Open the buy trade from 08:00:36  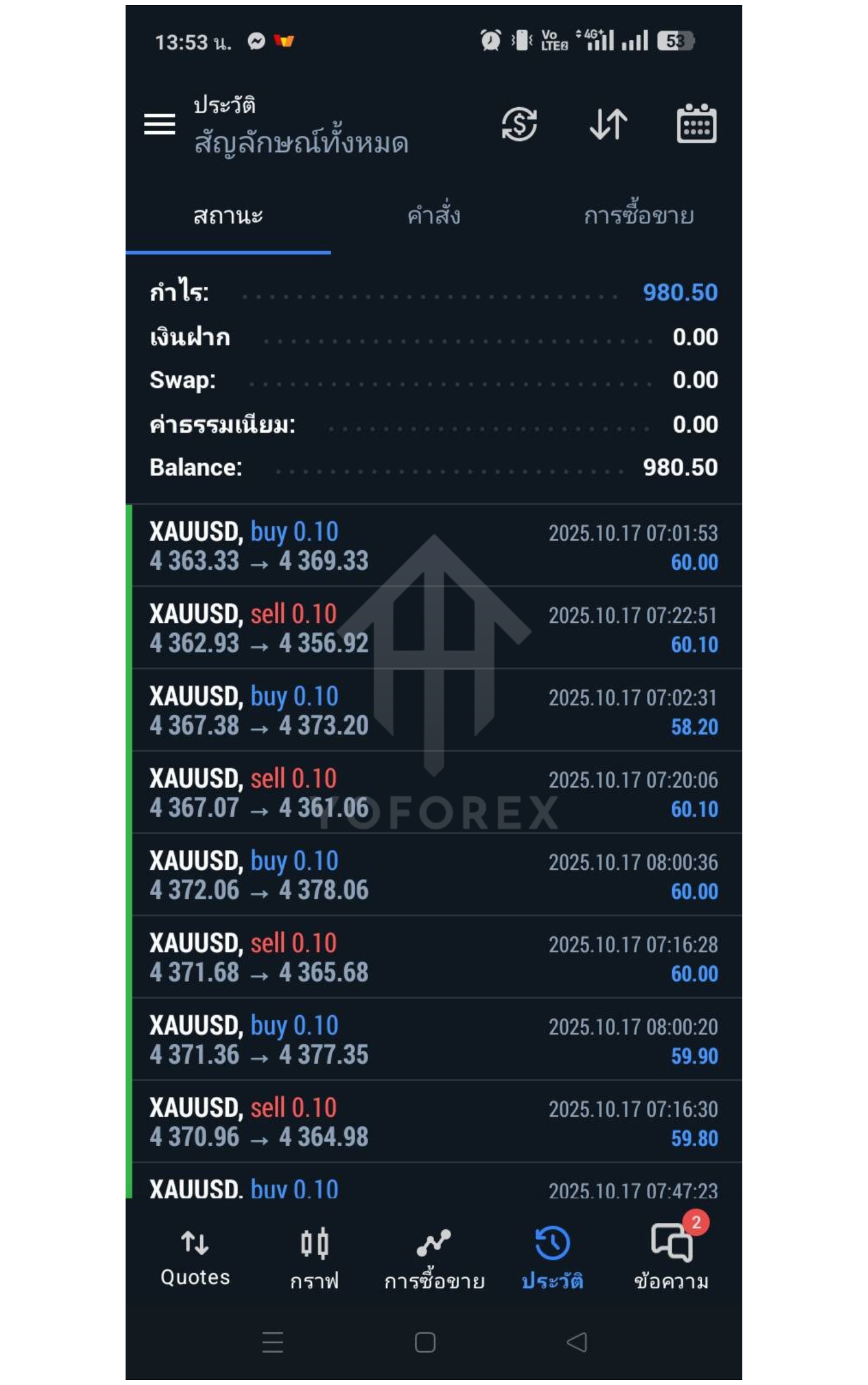click(433, 875)
